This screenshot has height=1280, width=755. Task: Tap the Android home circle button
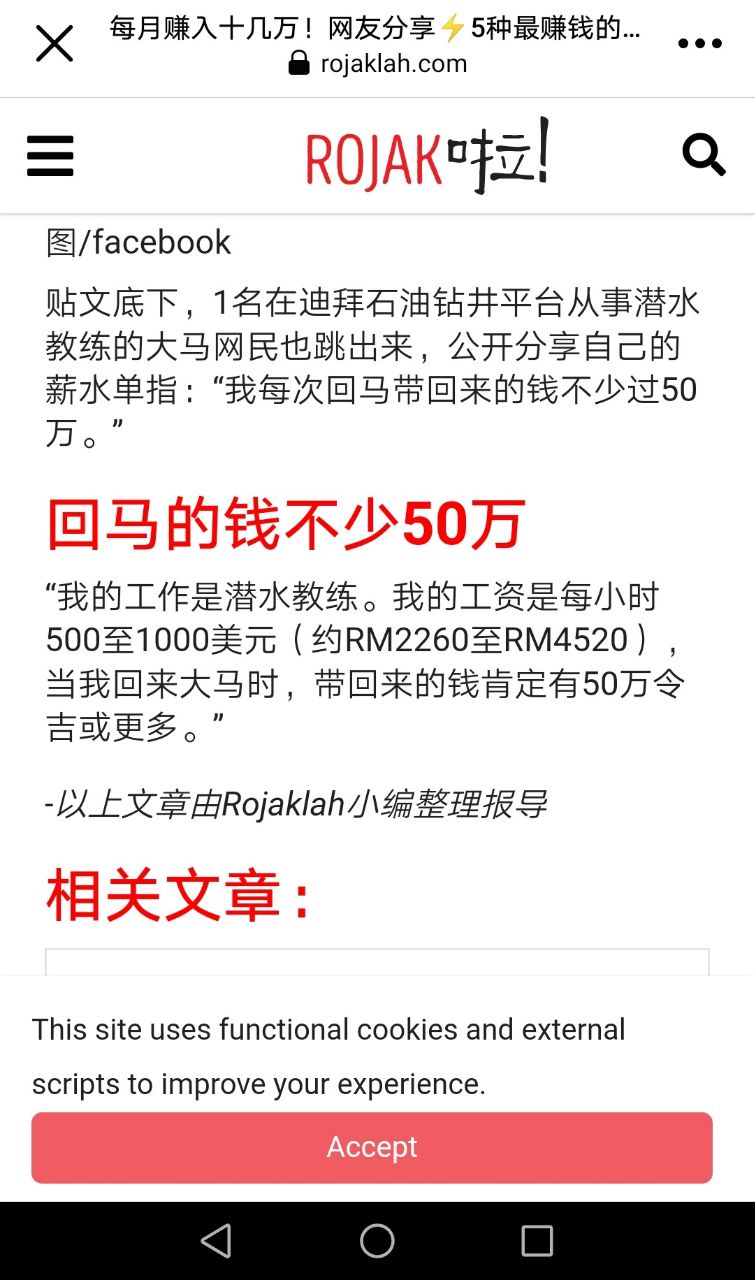click(x=377, y=1240)
